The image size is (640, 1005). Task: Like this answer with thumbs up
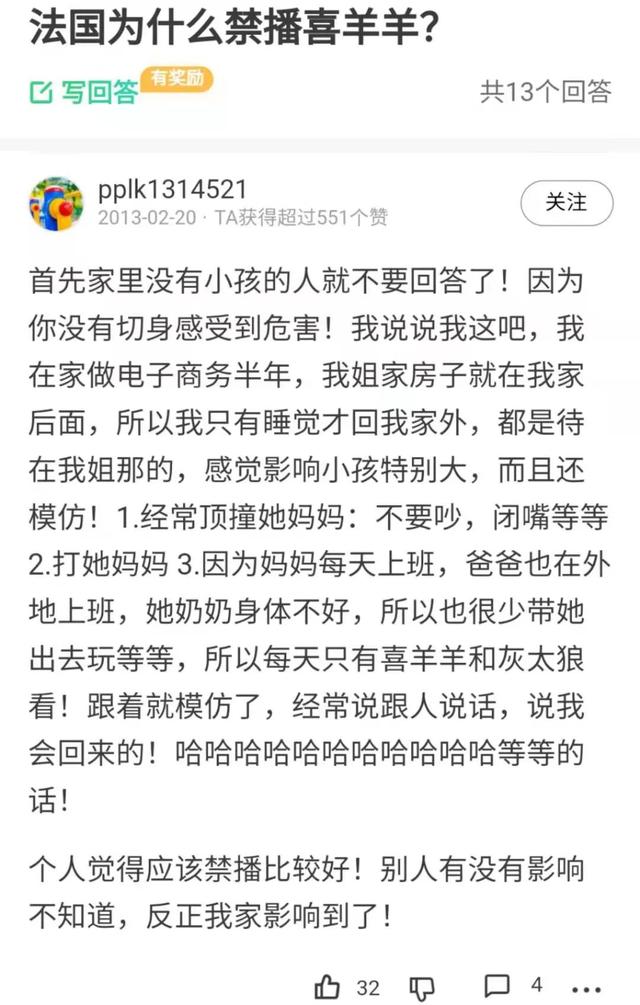point(327,986)
